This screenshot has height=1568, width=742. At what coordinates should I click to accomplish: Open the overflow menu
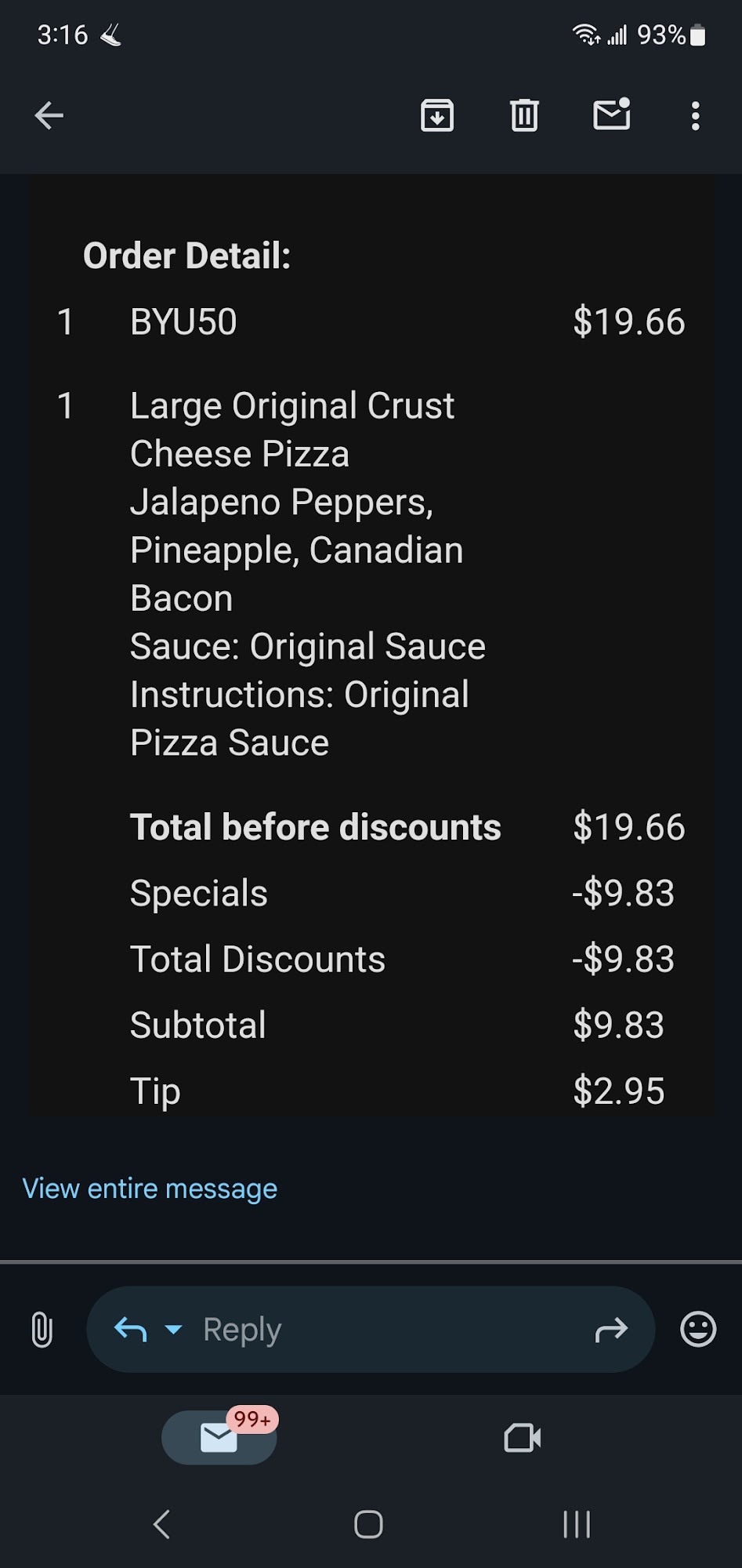(x=695, y=116)
